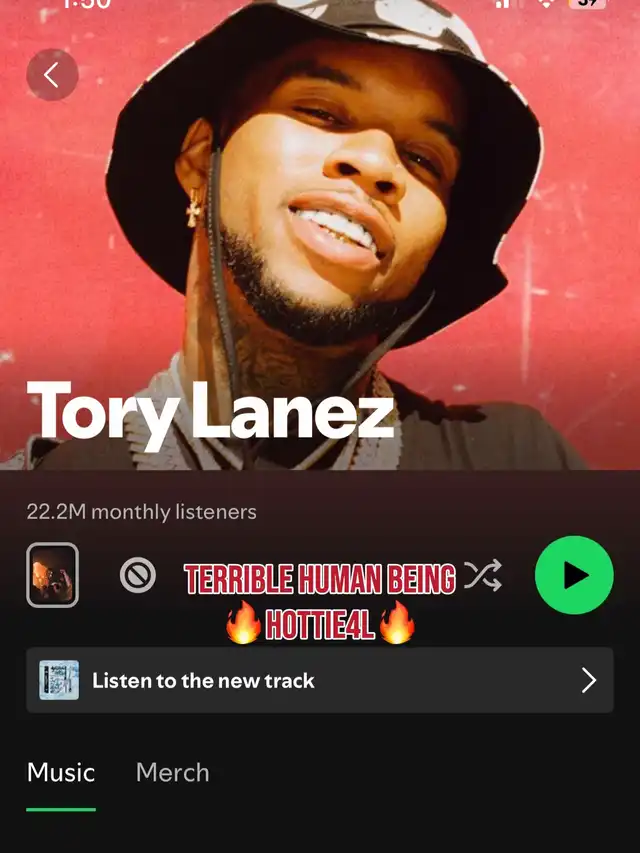
Task: Tap the block artist icon
Action: pyautogui.click(x=138, y=575)
